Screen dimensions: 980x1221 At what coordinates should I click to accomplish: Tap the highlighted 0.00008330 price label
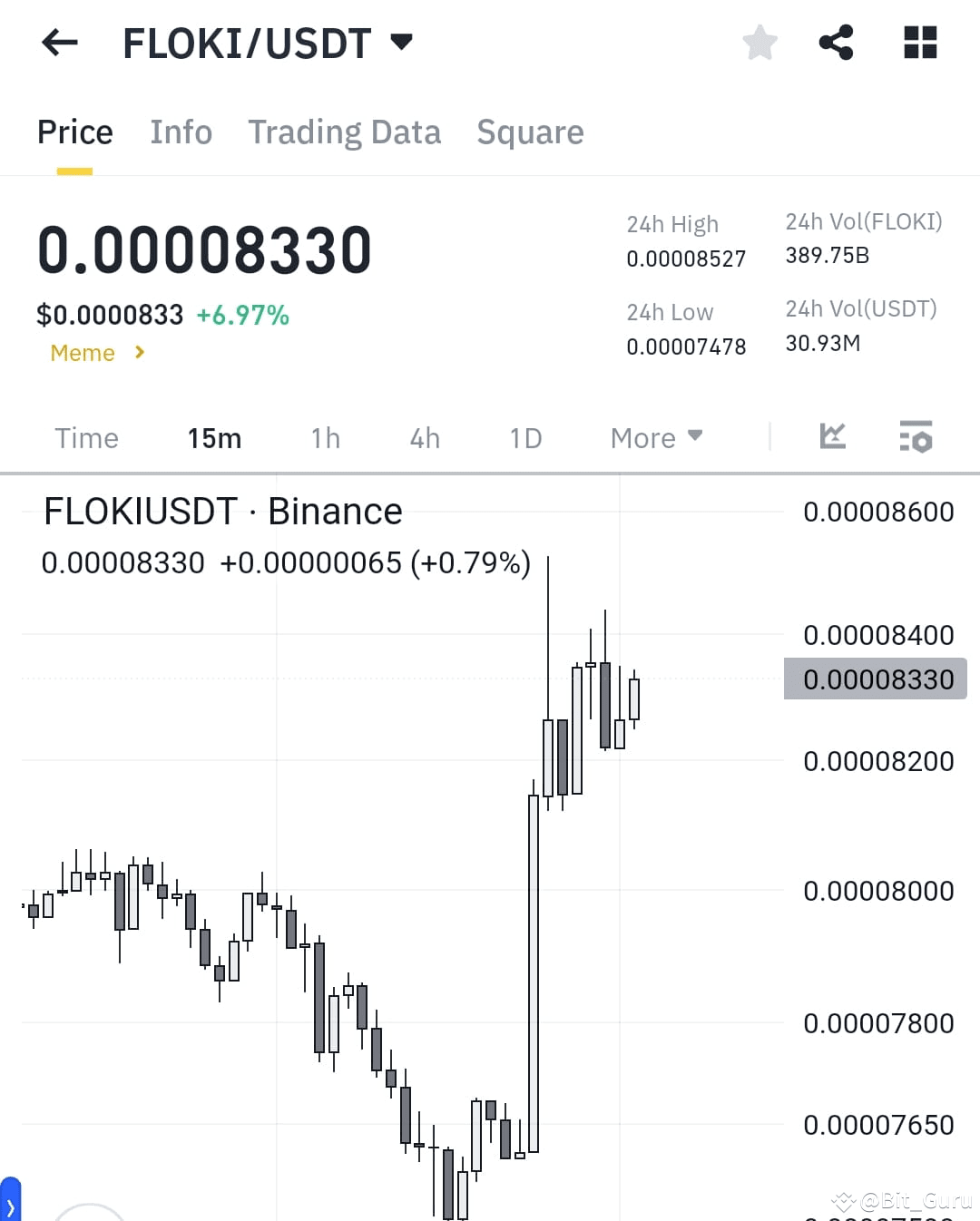874,679
